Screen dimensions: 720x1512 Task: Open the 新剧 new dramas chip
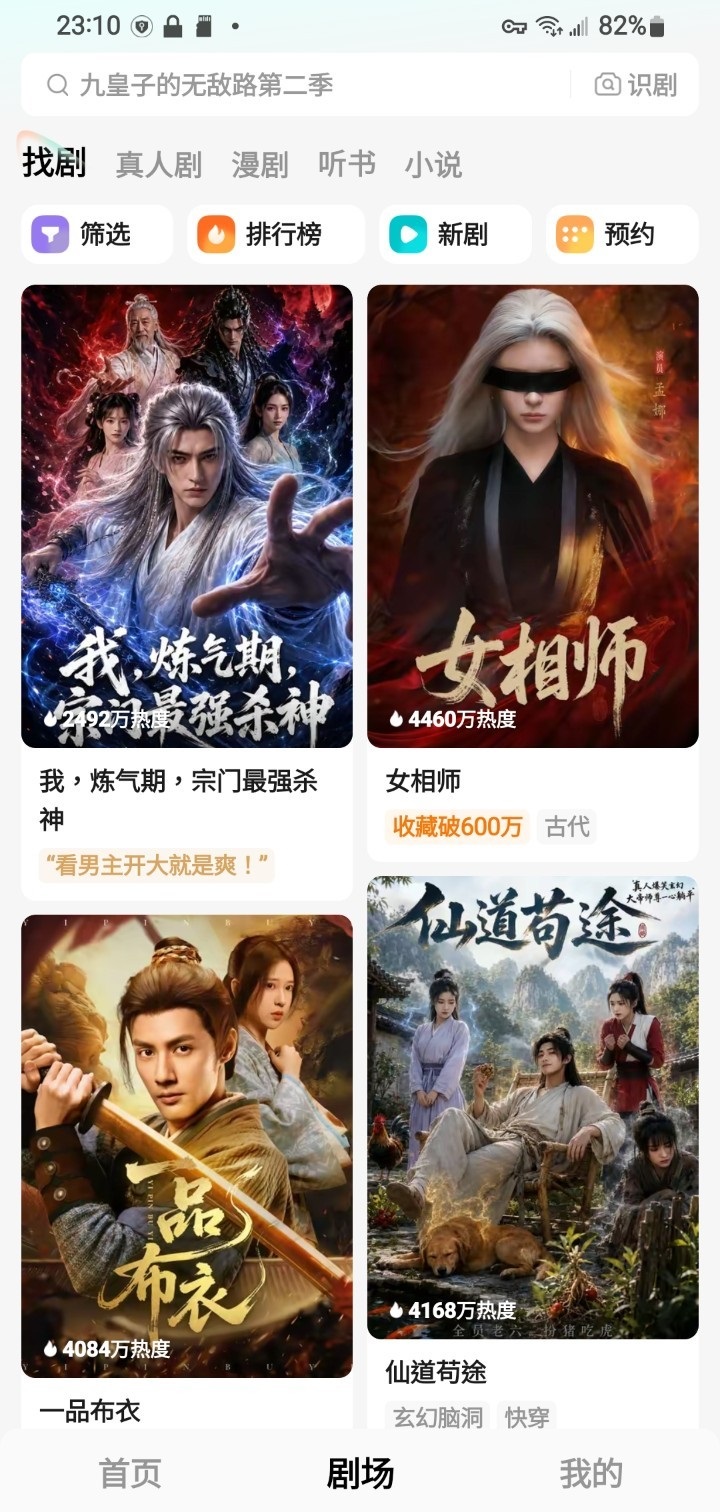point(455,234)
